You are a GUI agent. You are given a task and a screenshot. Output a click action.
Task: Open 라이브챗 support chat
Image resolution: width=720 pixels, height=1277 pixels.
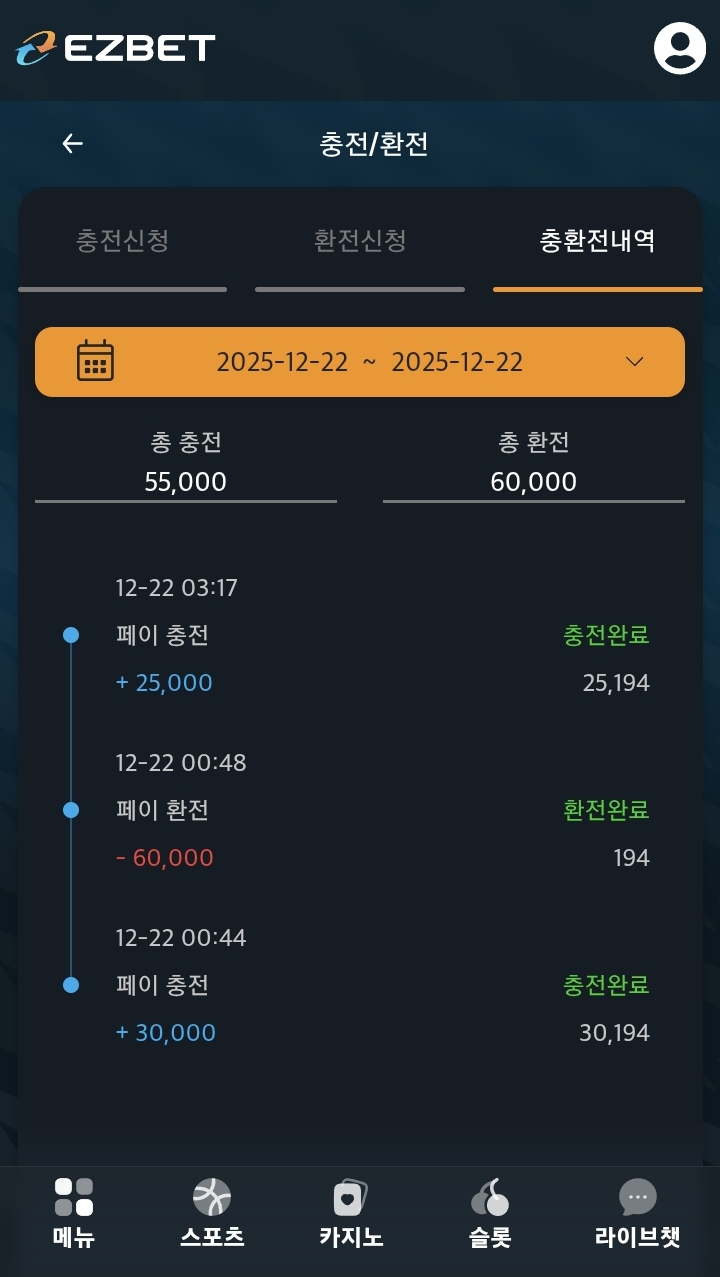637,1212
